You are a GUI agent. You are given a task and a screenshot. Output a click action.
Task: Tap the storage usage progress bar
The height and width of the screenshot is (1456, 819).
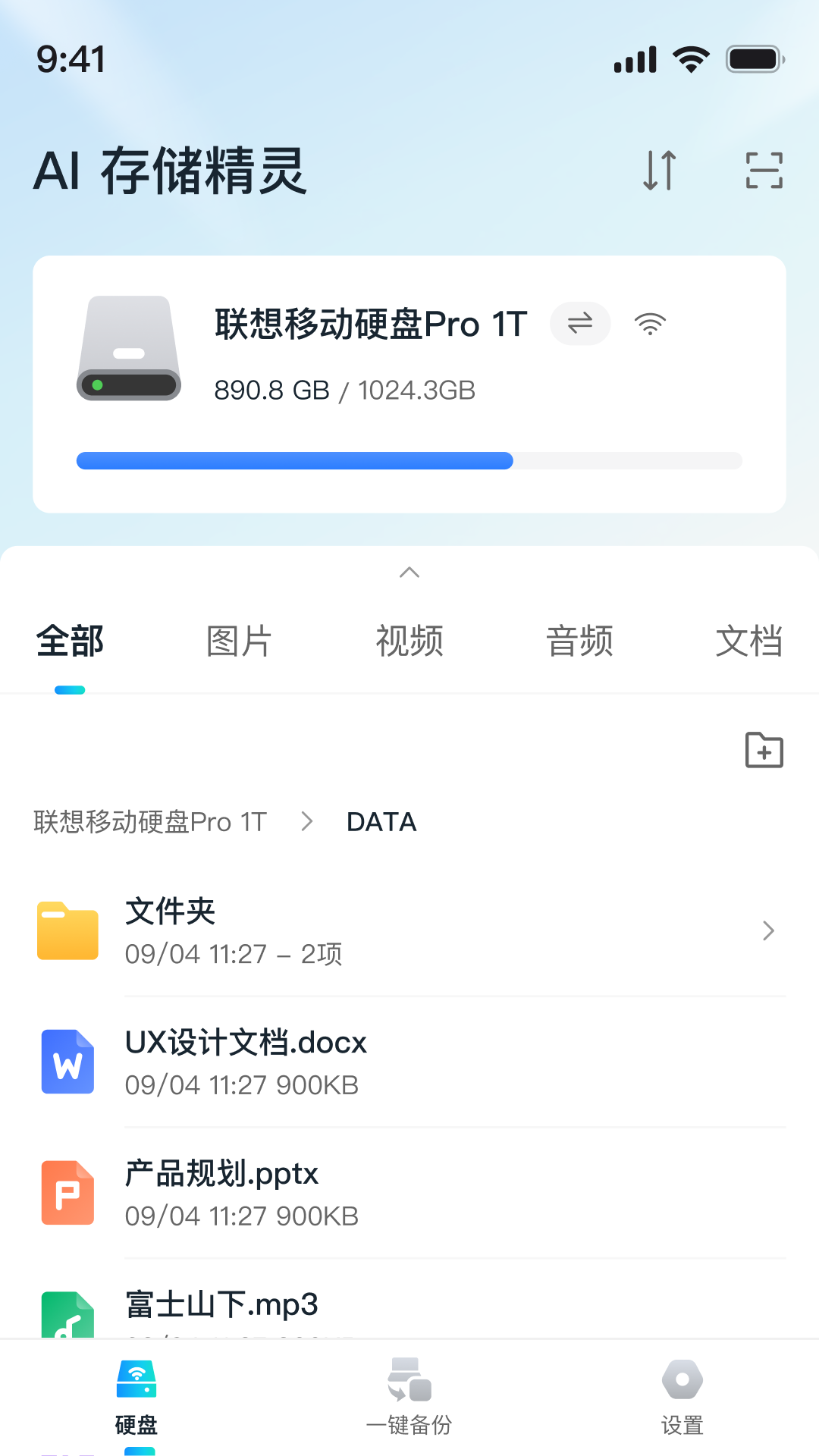point(409,460)
